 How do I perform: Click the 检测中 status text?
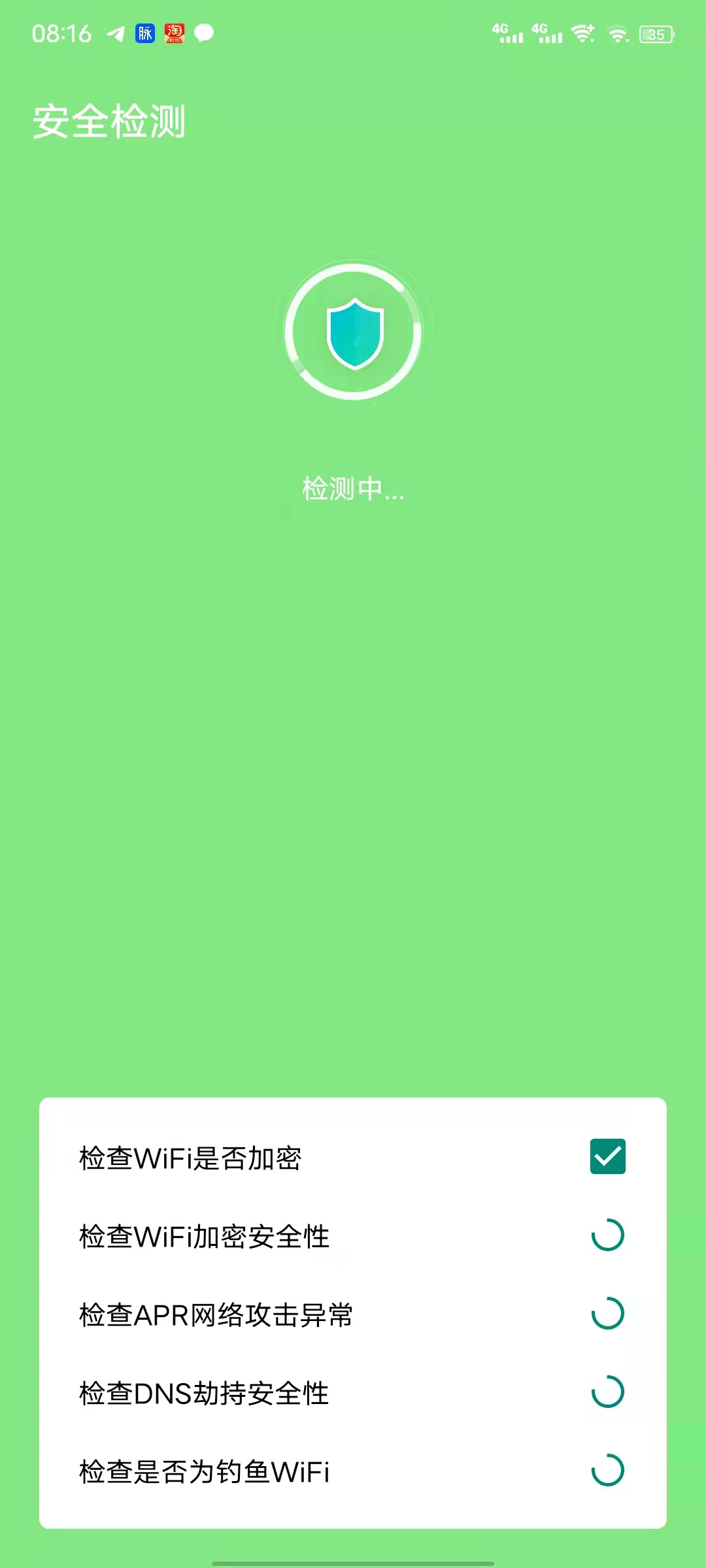[x=353, y=489]
